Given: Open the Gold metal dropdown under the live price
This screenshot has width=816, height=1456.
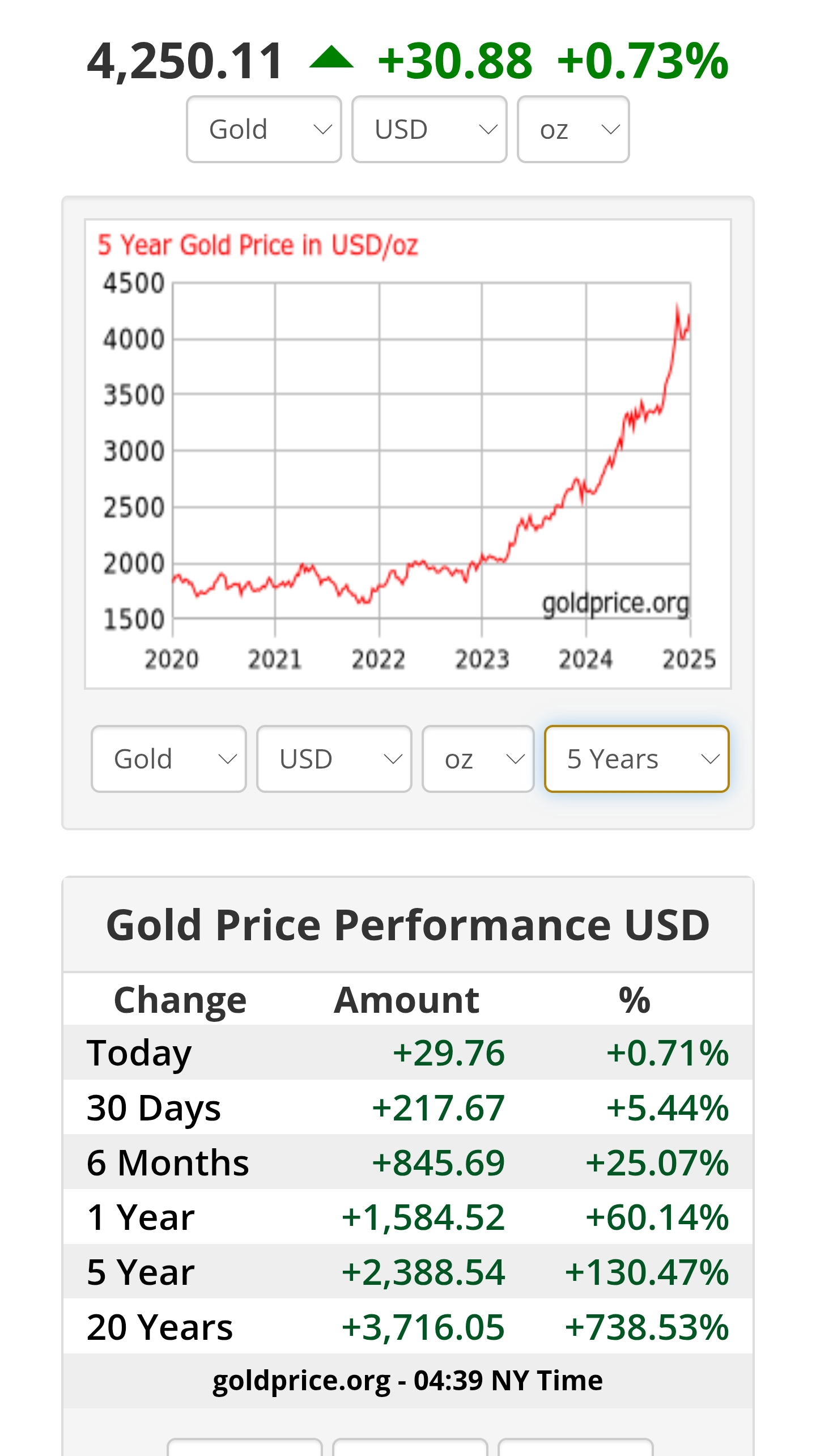Looking at the screenshot, I should tap(264, 129).
